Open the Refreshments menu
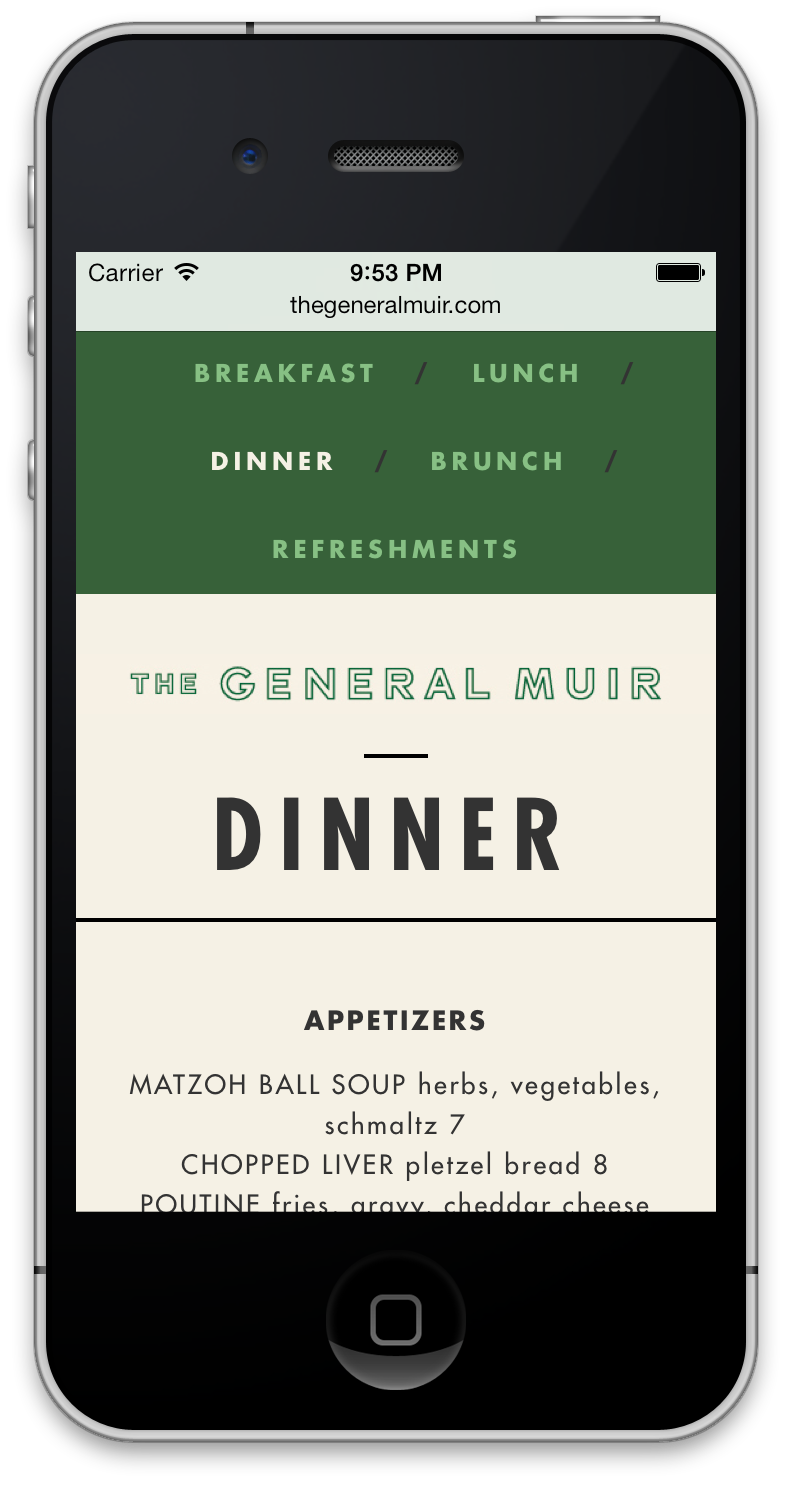 (x=396, y=549)
